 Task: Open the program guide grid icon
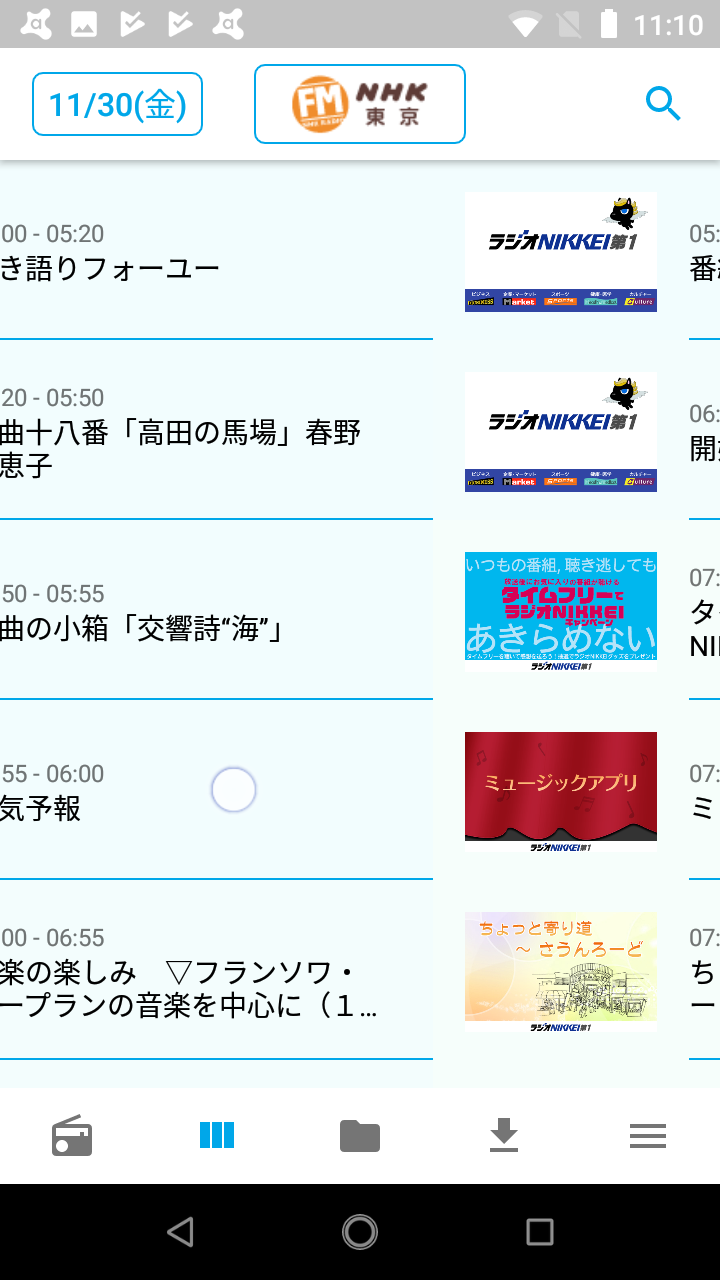point(216,1135)
